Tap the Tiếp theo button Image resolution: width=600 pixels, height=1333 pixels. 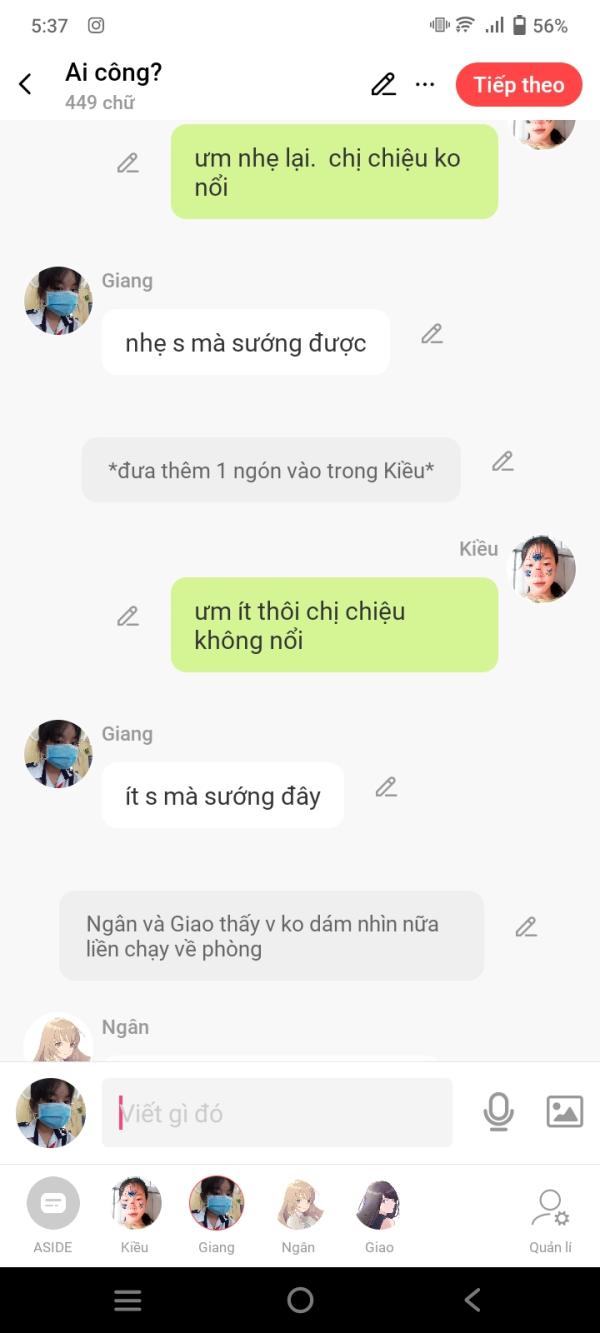[519, 85]
